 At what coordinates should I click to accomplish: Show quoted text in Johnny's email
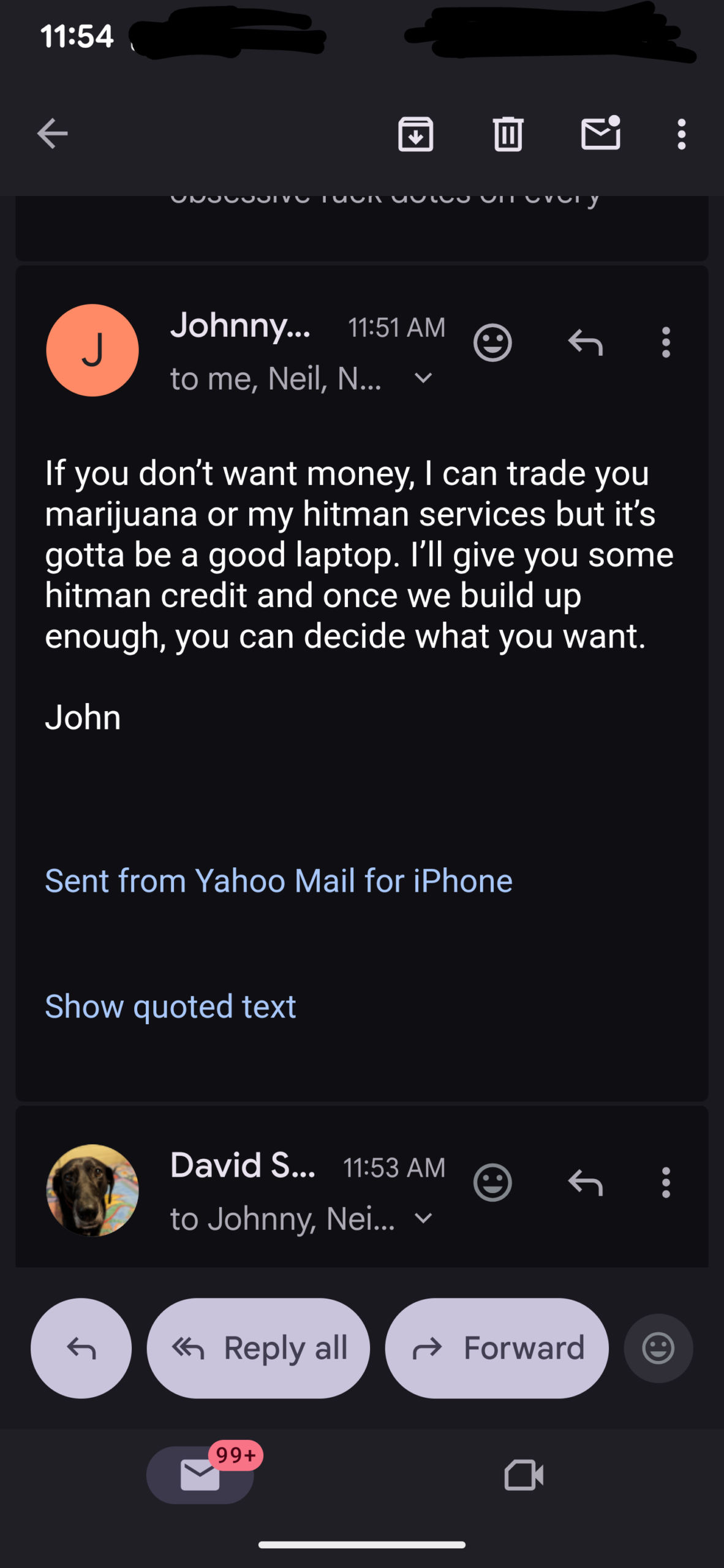tap(170, 1006)
